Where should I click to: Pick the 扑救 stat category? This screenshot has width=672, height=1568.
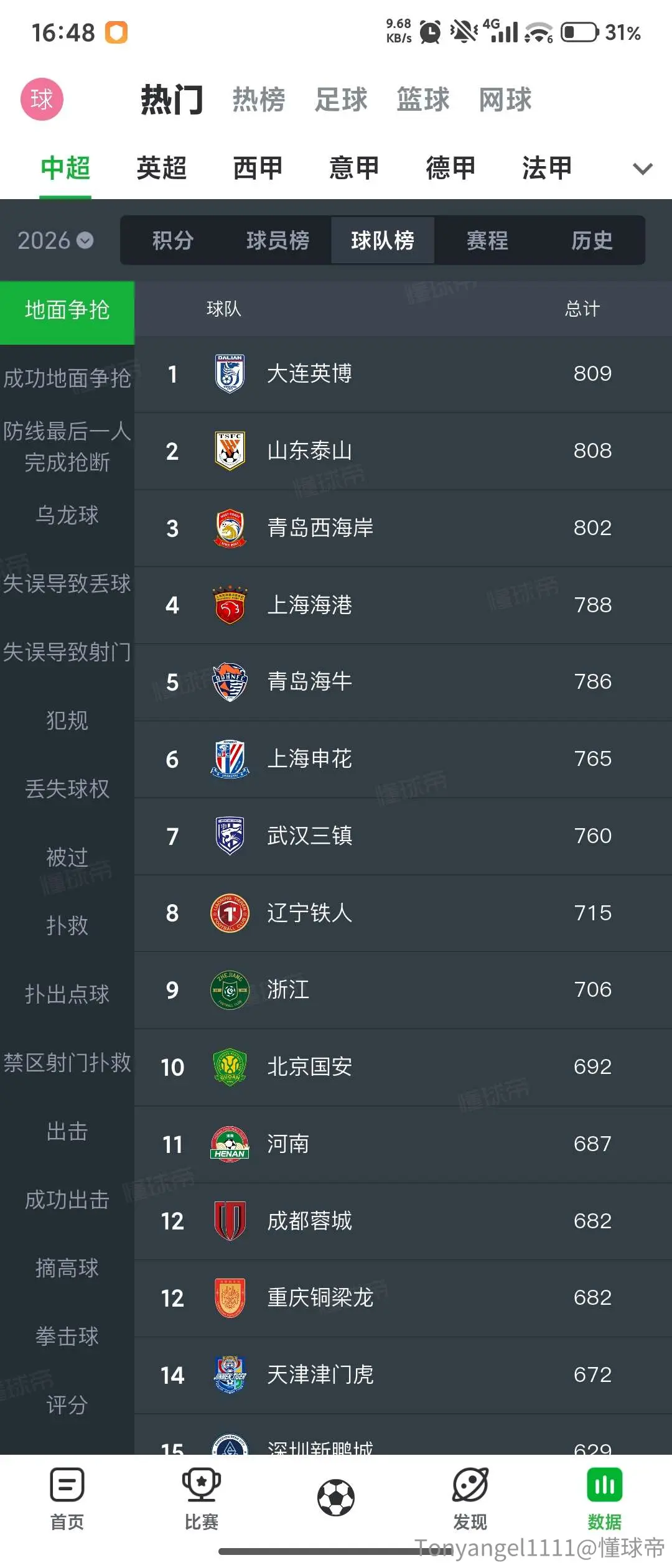67,926
